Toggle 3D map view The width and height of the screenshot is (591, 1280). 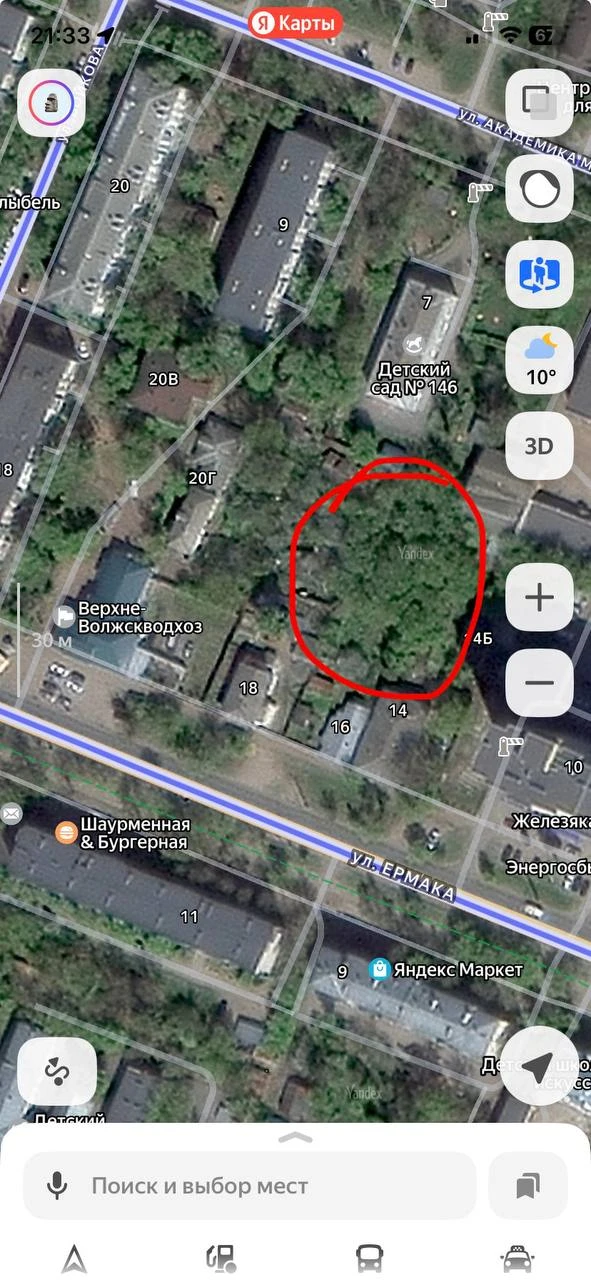pos(539,446)
